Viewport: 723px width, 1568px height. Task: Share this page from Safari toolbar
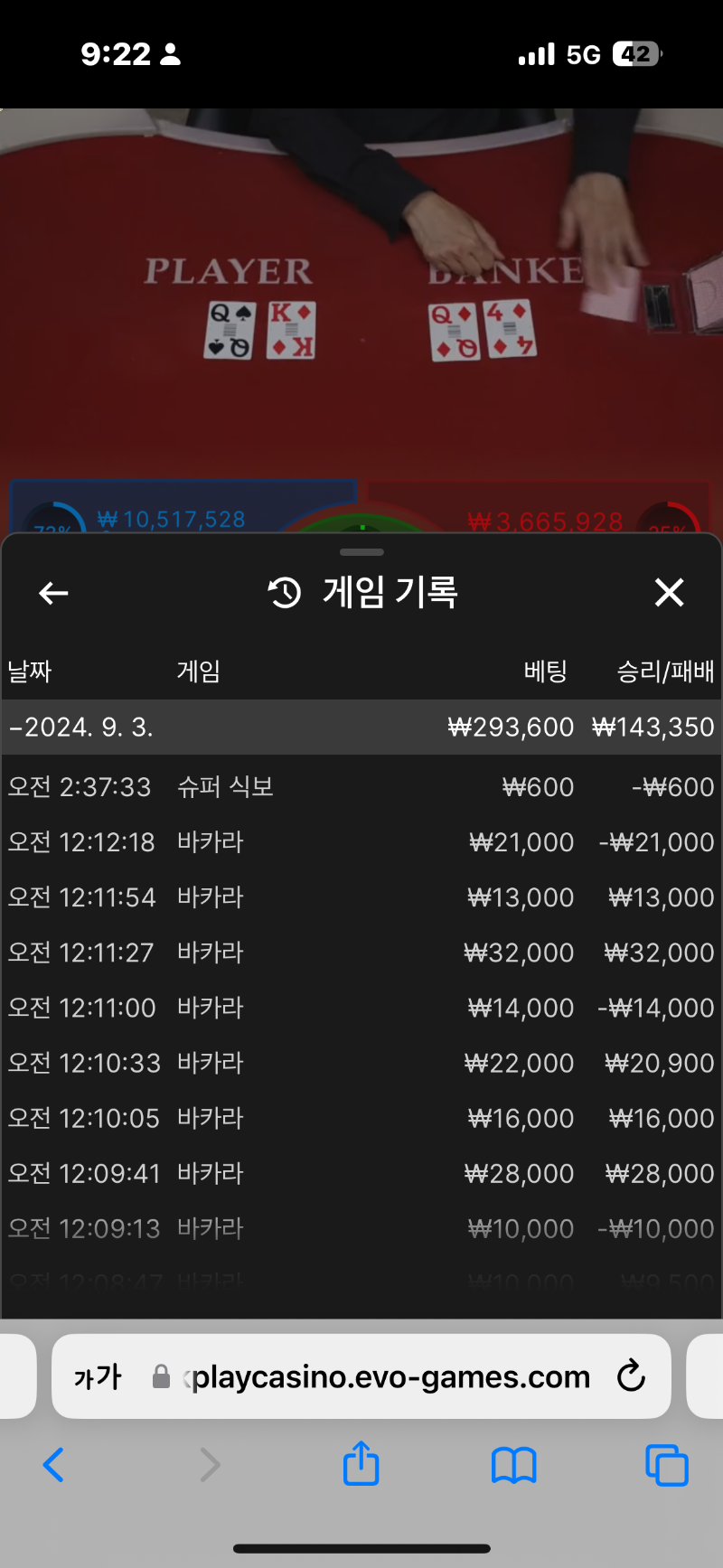(x=361, y=1463)
